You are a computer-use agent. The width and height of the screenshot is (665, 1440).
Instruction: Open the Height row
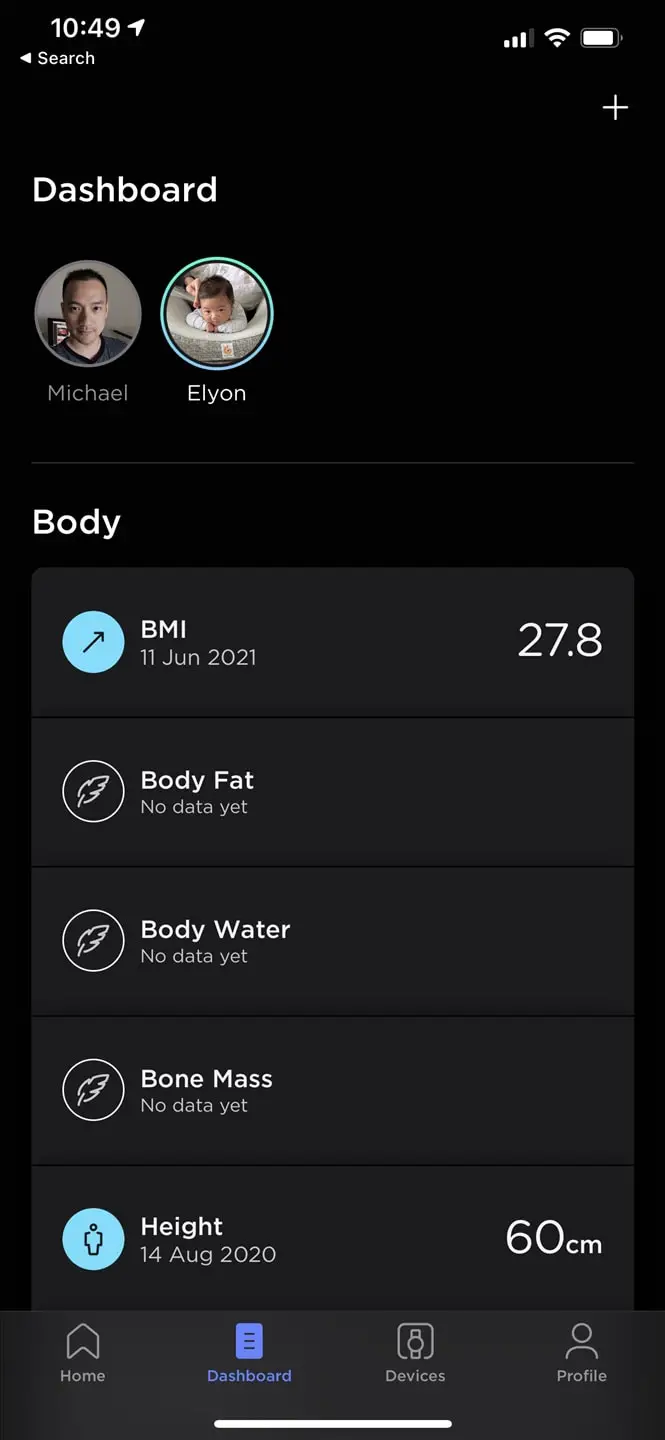(x=333, y=1239)
